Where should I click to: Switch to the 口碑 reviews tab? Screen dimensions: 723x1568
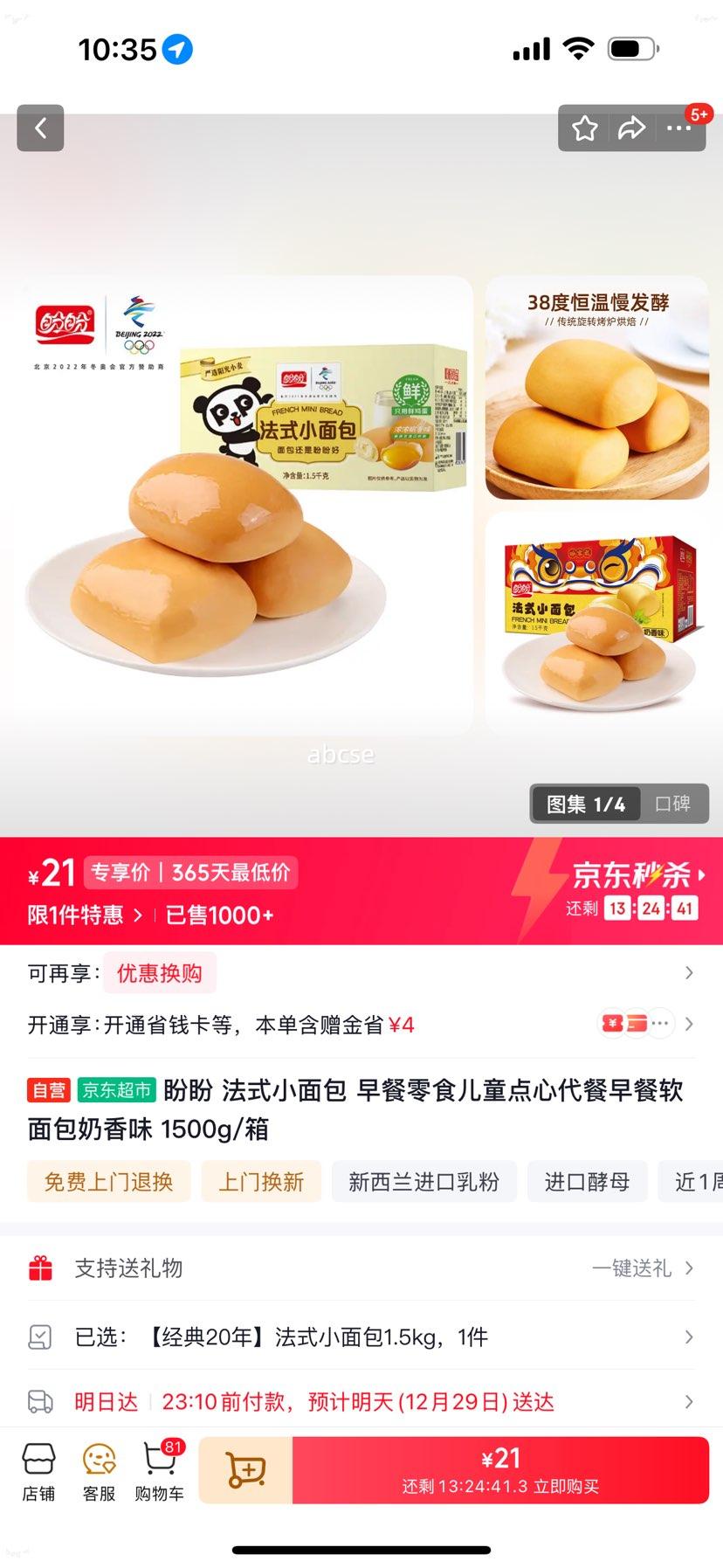click(672, 804)
